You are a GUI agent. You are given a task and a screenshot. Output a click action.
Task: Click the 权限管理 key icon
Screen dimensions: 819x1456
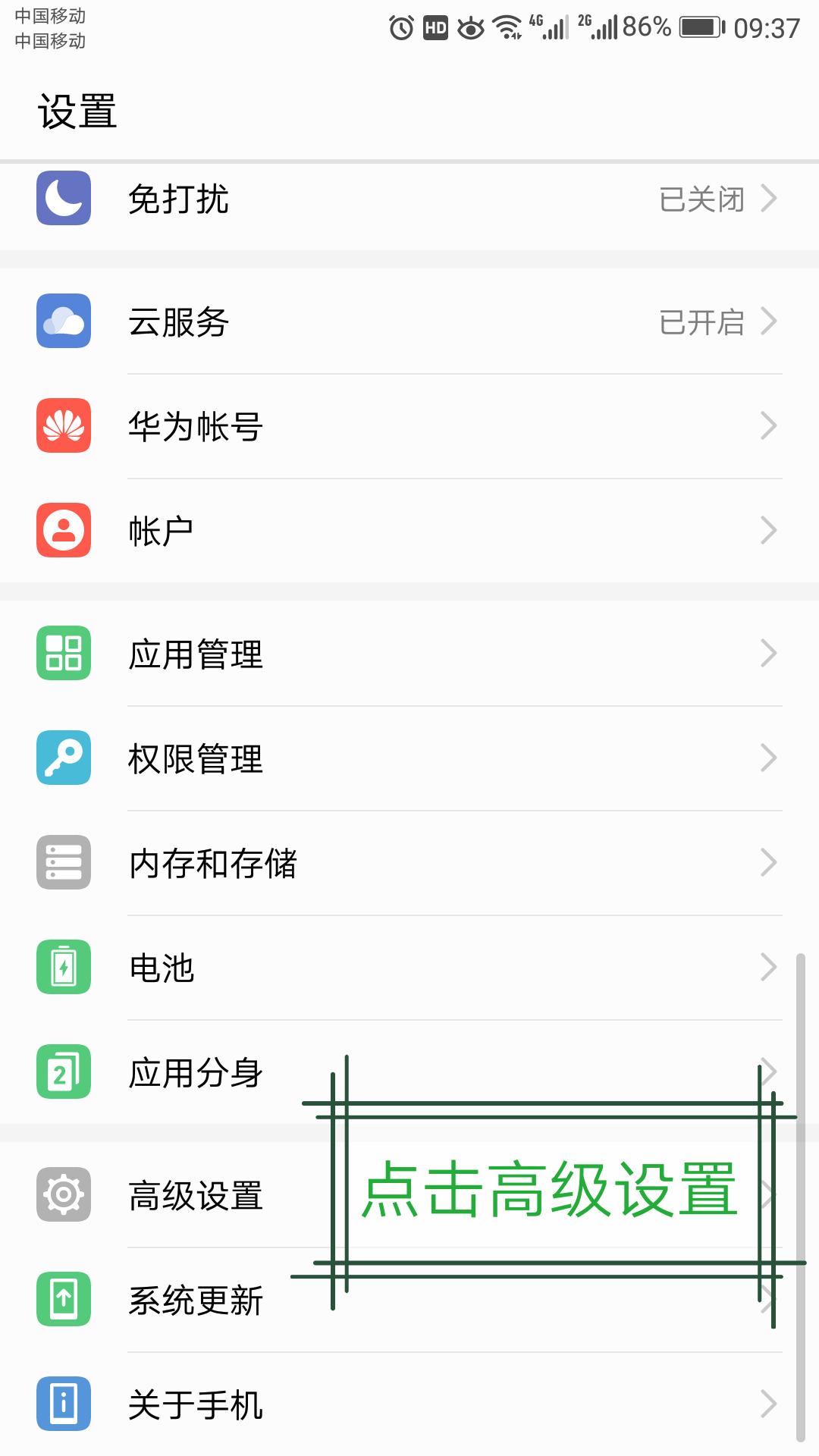coord(64,758)
